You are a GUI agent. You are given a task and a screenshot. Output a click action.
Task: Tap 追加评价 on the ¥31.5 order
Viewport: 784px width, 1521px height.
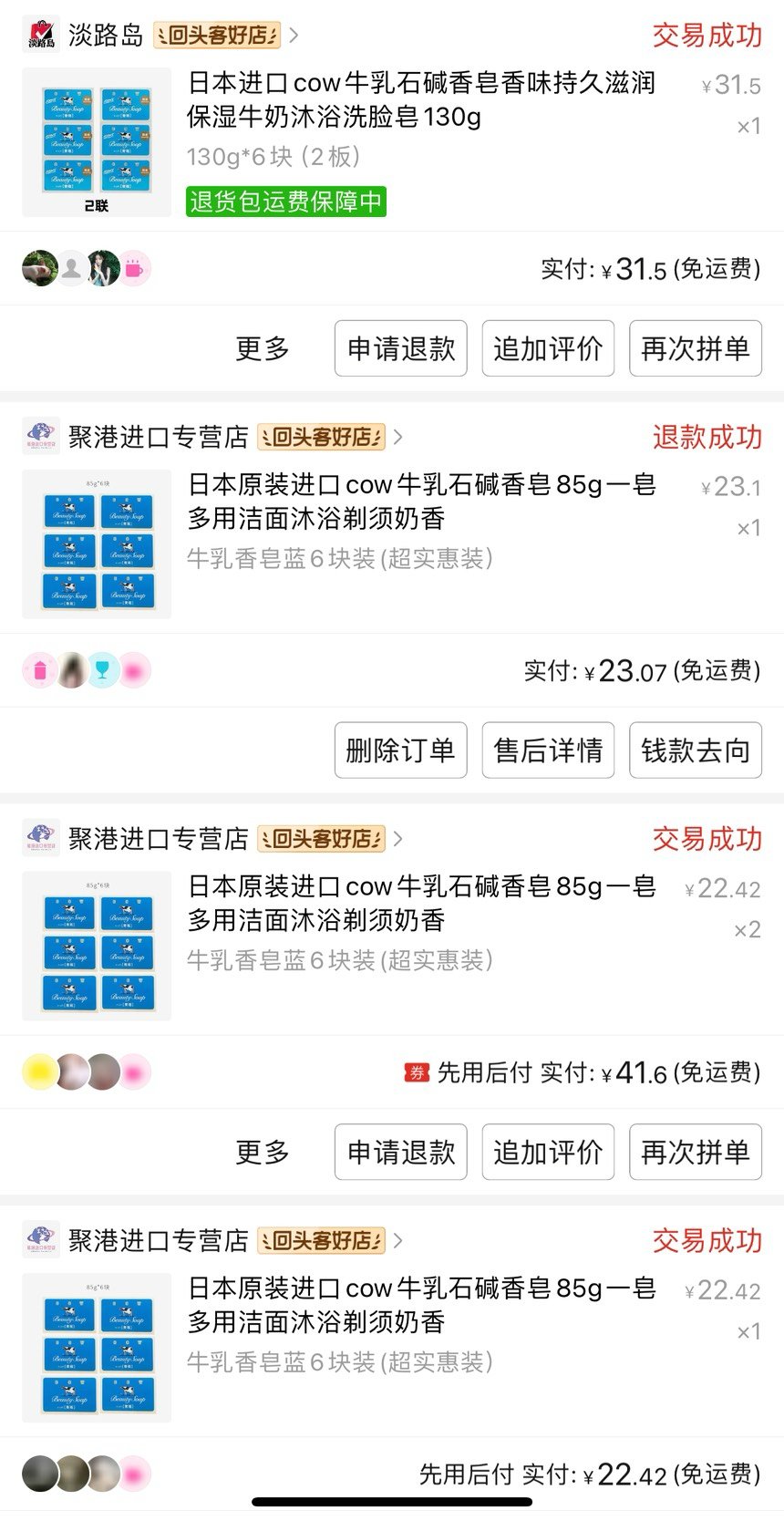pos(548,348)
